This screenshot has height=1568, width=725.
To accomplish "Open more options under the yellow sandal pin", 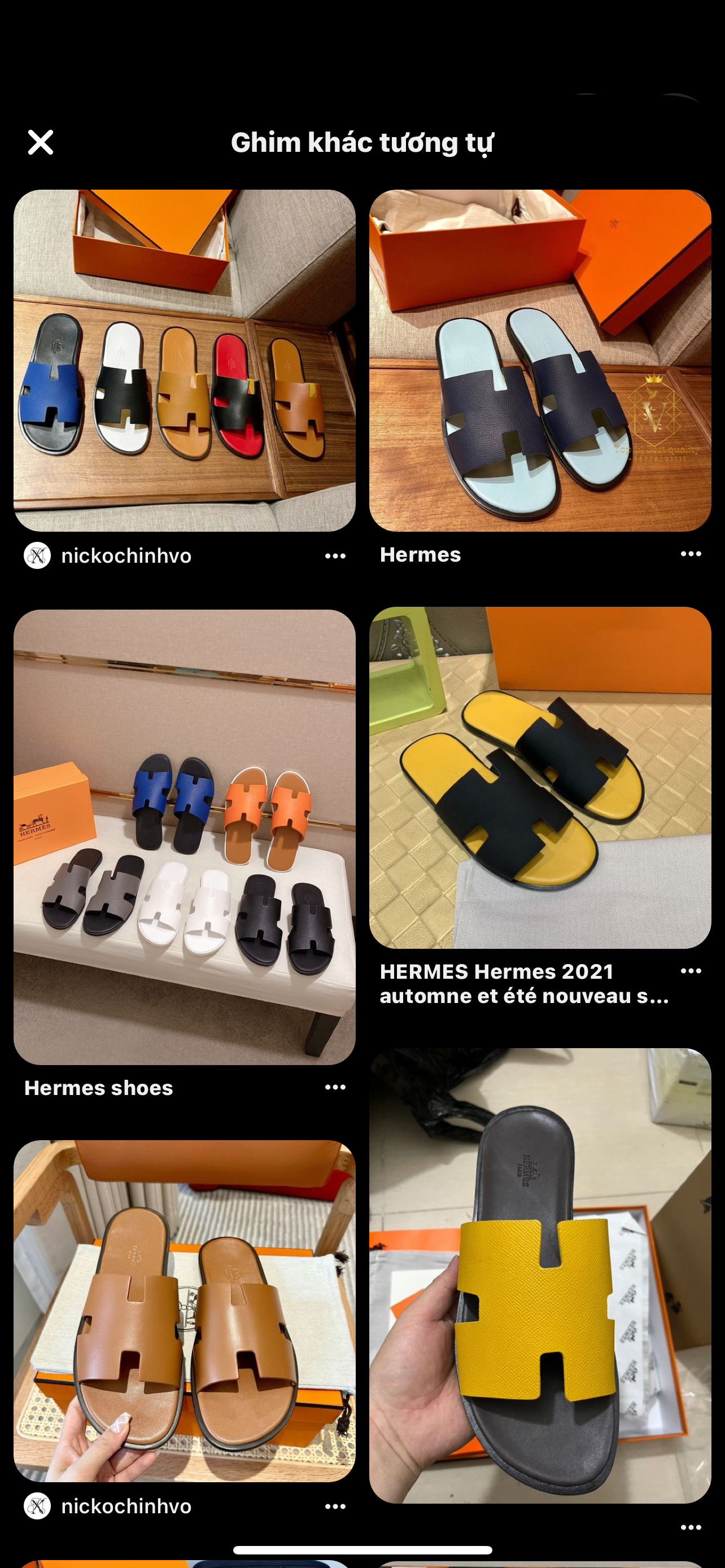I will [691, 1527].
